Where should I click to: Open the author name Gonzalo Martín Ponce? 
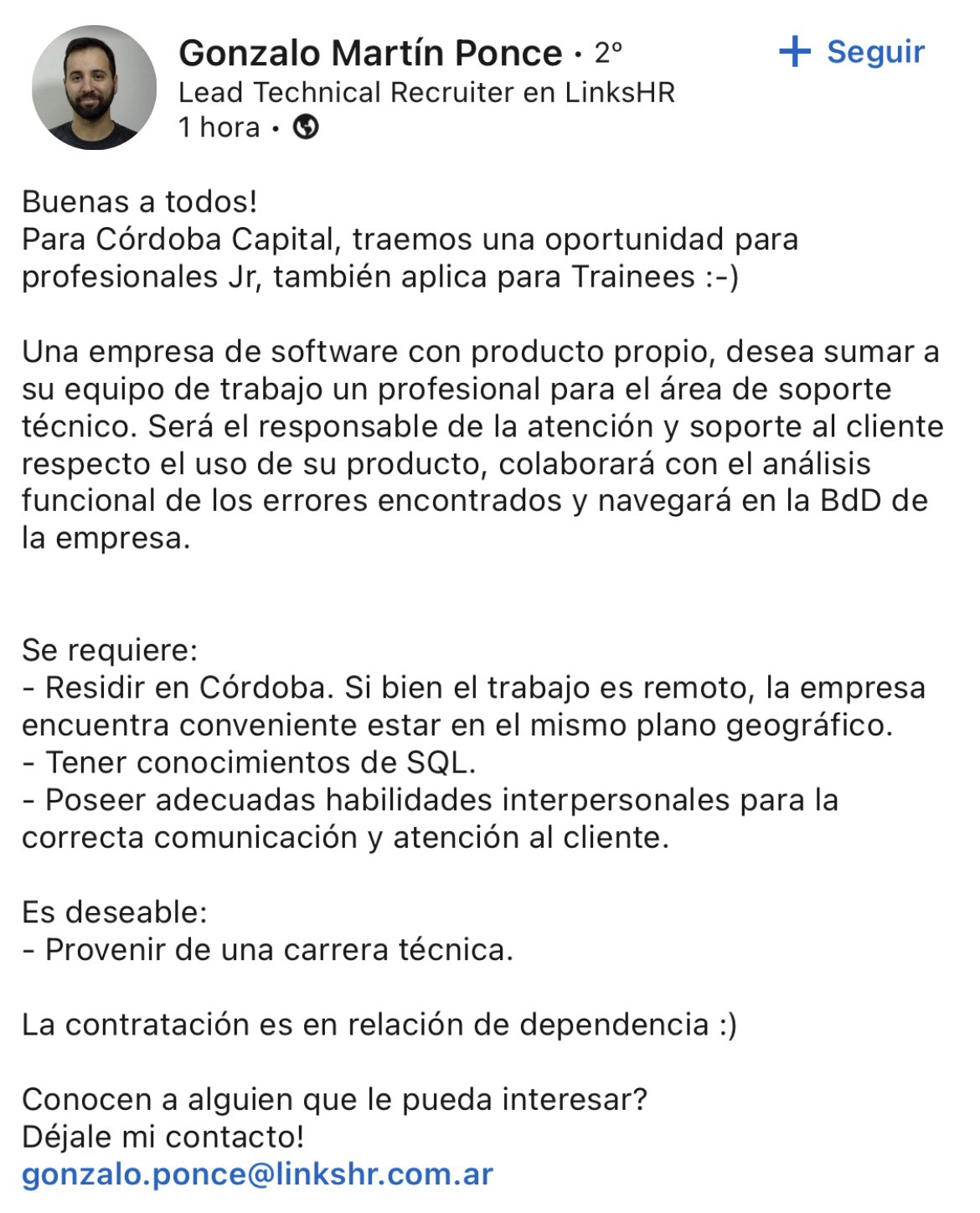pyautogui.click(x=370, y=53)
